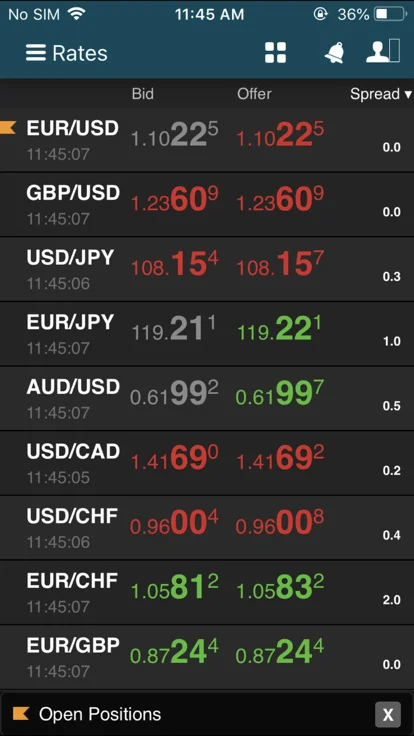Screen dimensions: 414x736
Task: Open the EUR/USD rate row
Action: click(207, 140)
